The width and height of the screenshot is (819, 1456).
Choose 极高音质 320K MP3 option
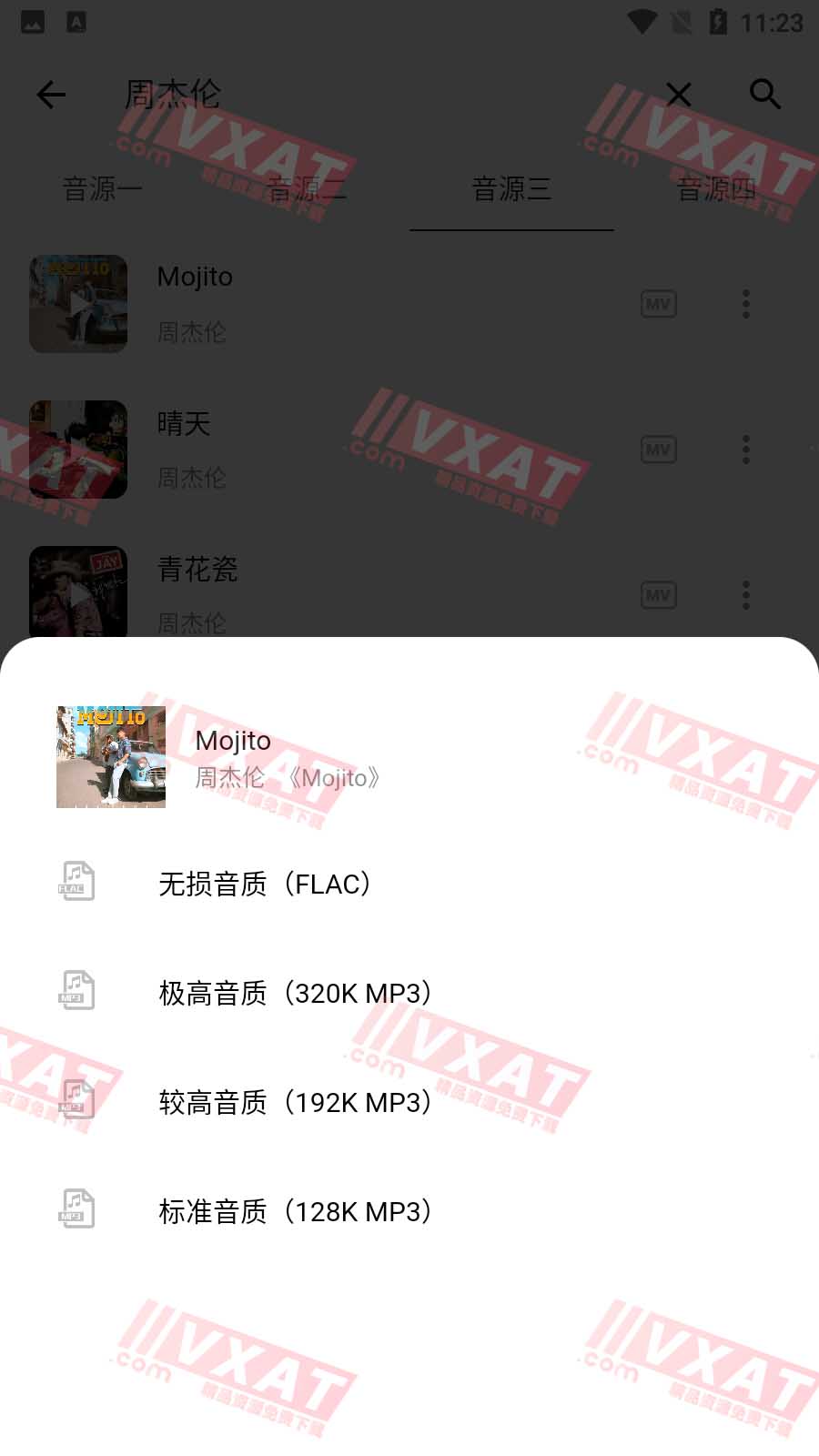tap(294, 993)
